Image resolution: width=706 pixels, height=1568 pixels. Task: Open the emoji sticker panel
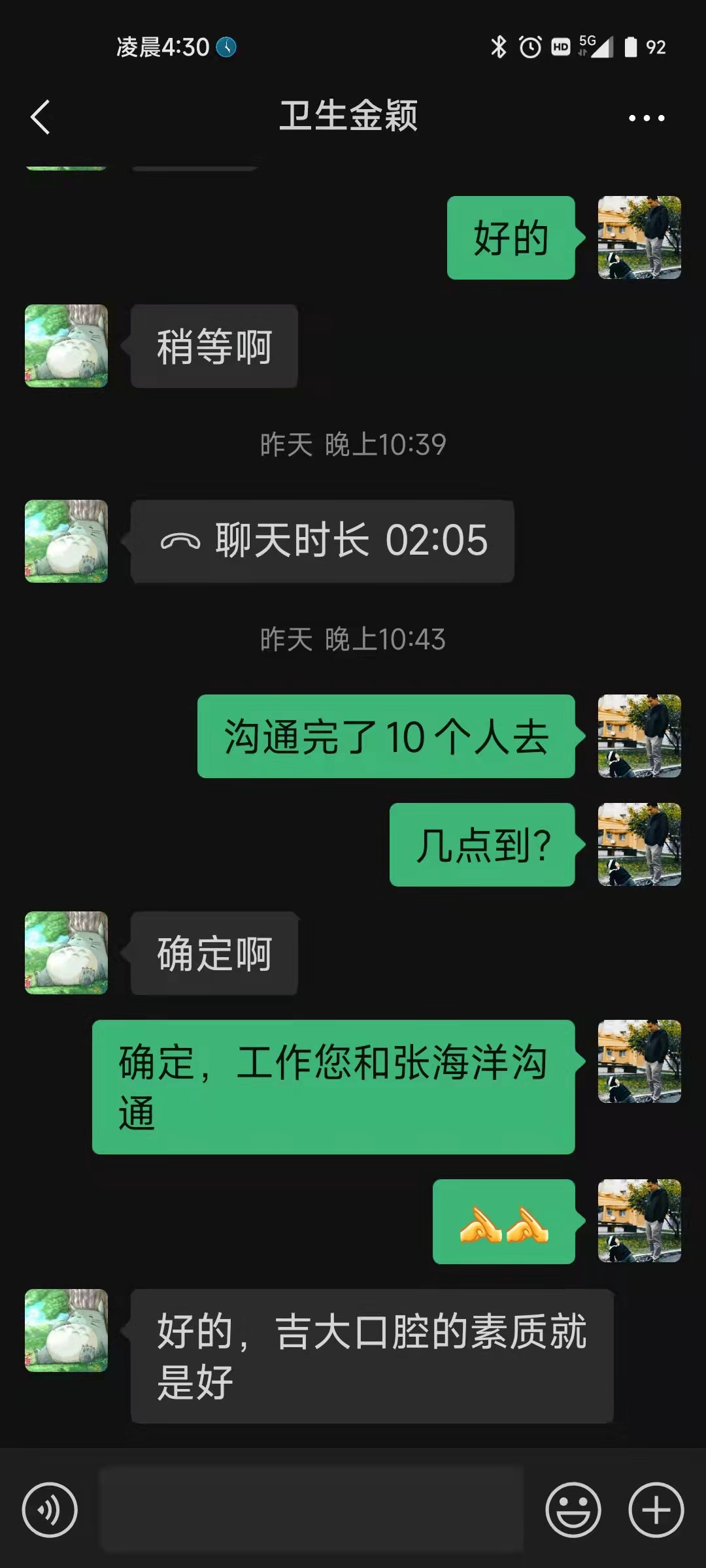(x=573, y=1510)
